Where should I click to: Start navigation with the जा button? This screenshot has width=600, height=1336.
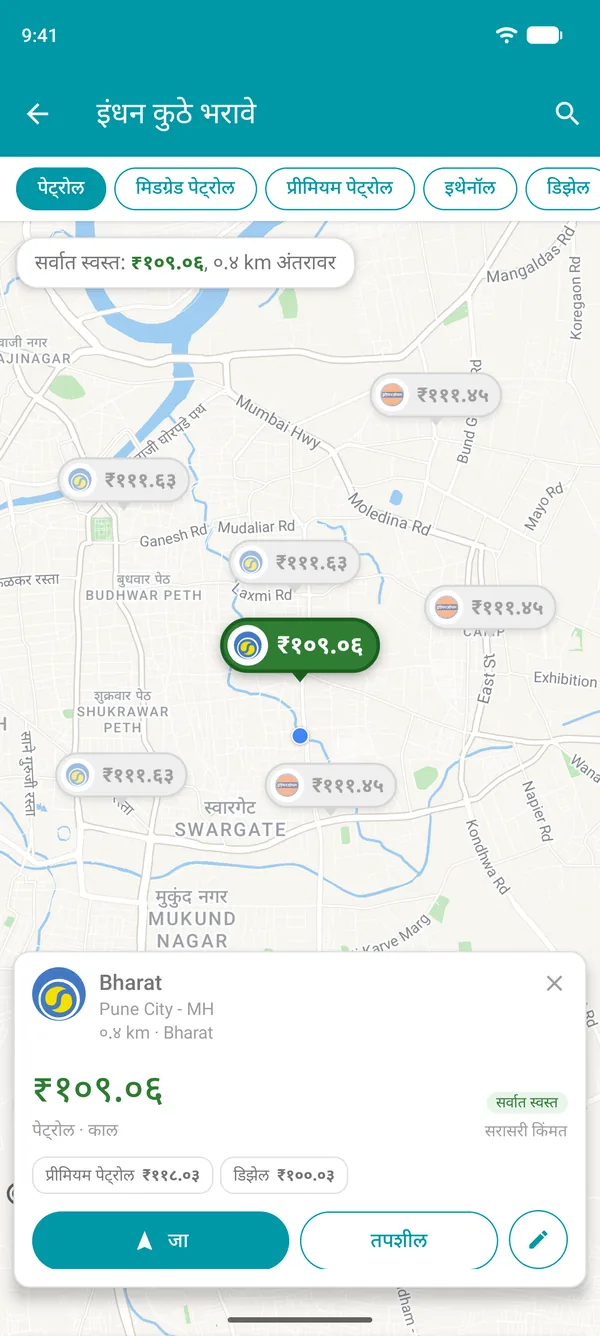tap(161, 1241)
